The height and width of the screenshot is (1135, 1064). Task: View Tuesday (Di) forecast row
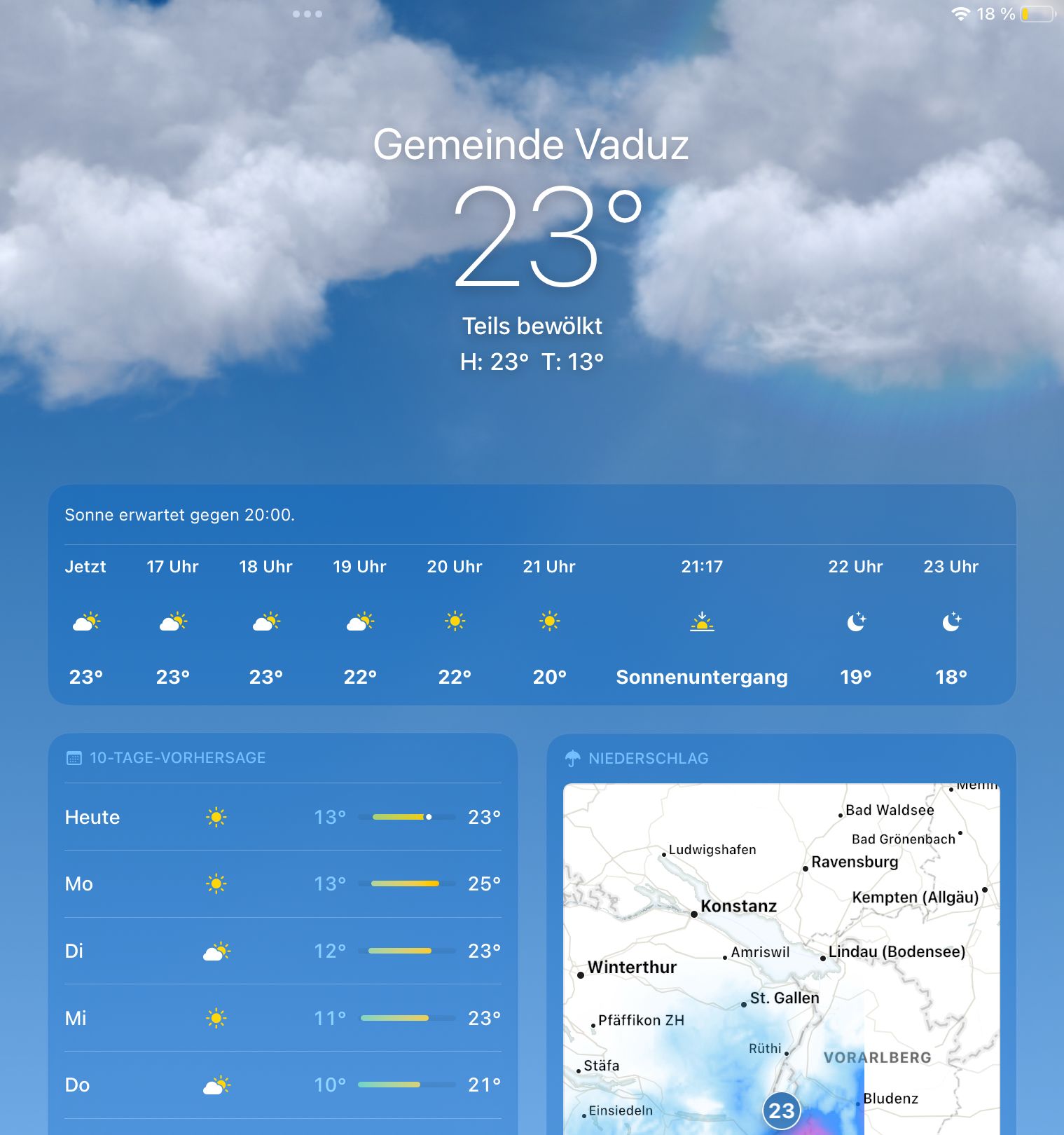[282, 951]
